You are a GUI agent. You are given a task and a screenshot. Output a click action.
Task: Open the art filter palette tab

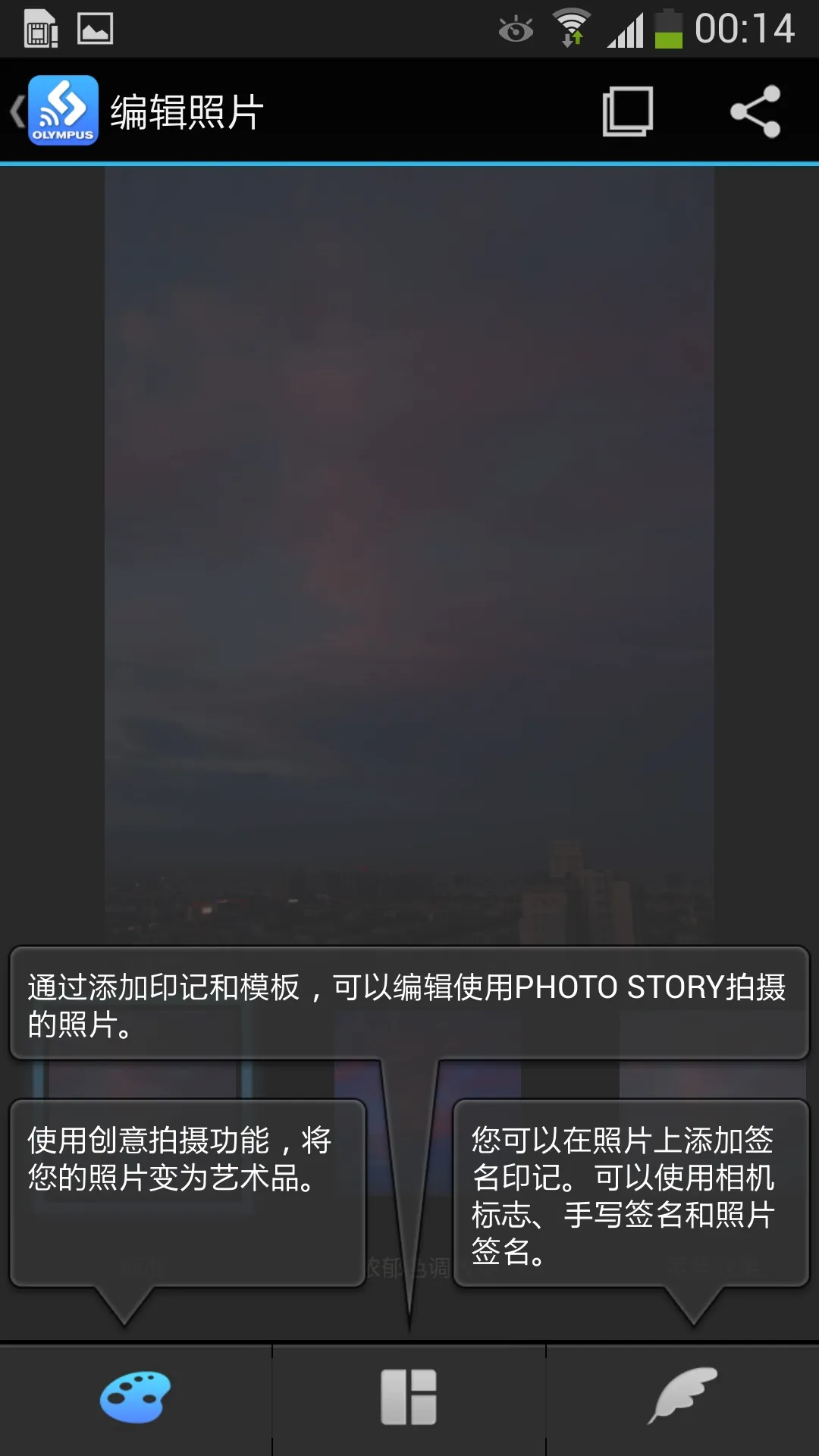click(x=136, y=1397)
